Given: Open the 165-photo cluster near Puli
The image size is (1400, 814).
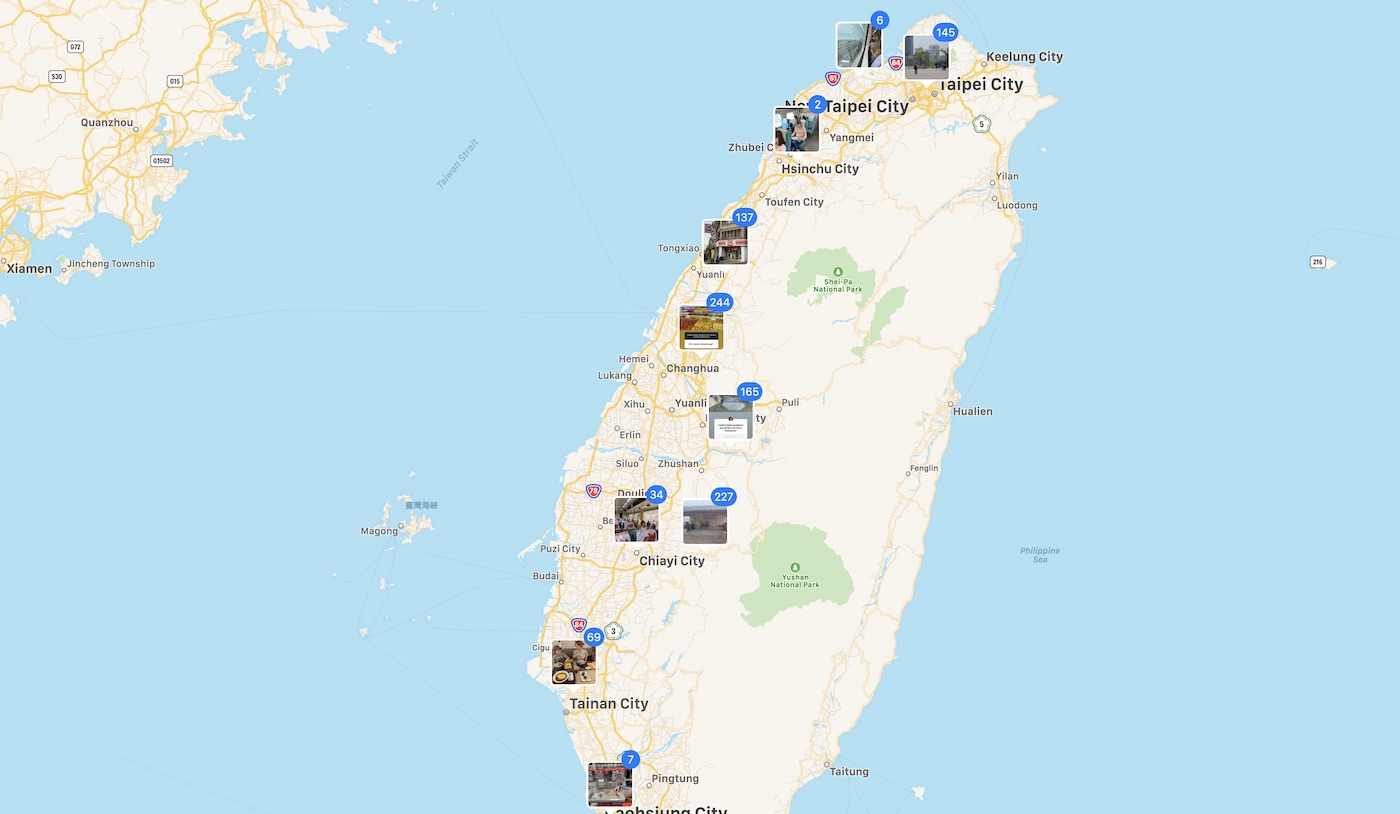Looking at the screenshot, I should [x=730, y=417].
